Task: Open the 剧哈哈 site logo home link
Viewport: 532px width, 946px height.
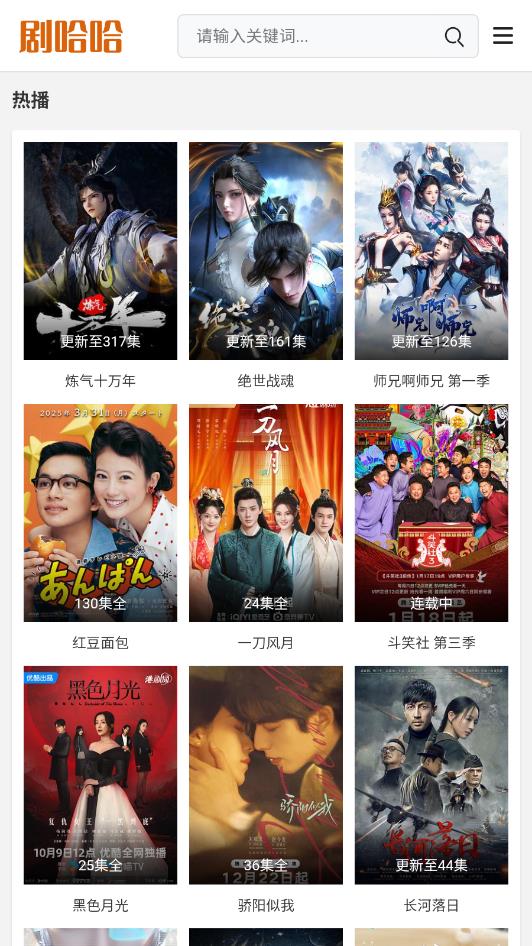Action: pos(71,36)
